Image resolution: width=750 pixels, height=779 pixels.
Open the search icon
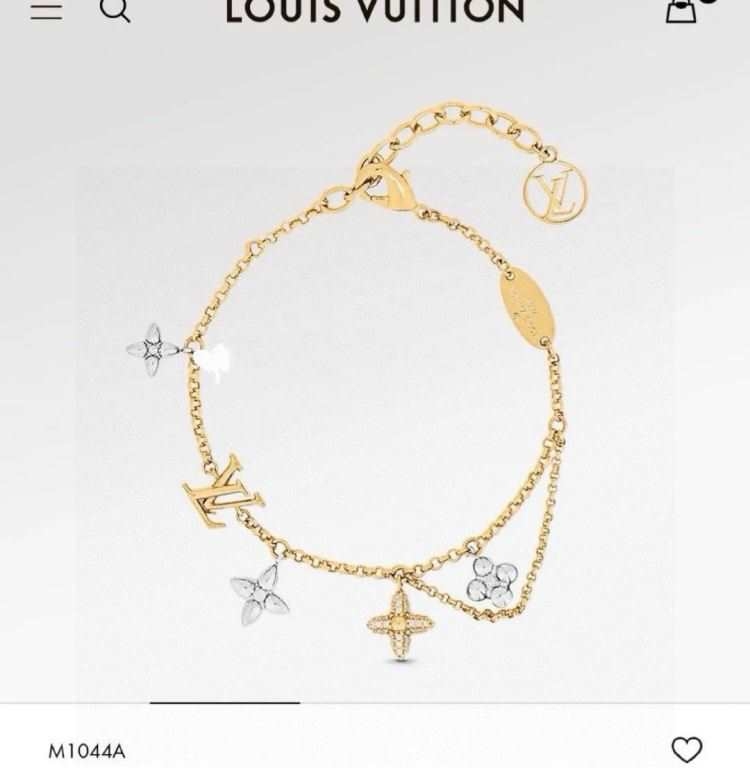pyautogui.click(x=116, y=10)
